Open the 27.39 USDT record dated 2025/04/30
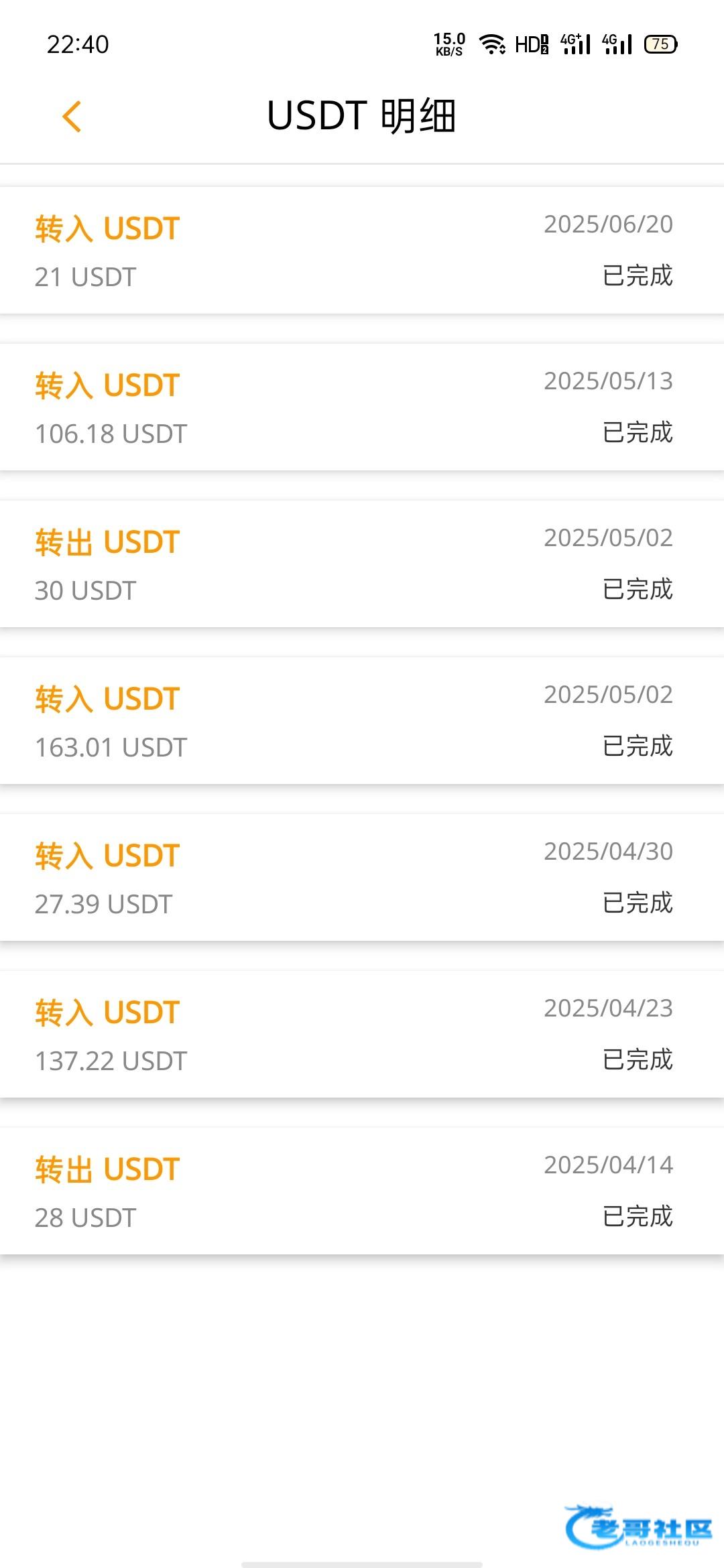The height and width of the screenshot is (1568, 724). (362, 878)
